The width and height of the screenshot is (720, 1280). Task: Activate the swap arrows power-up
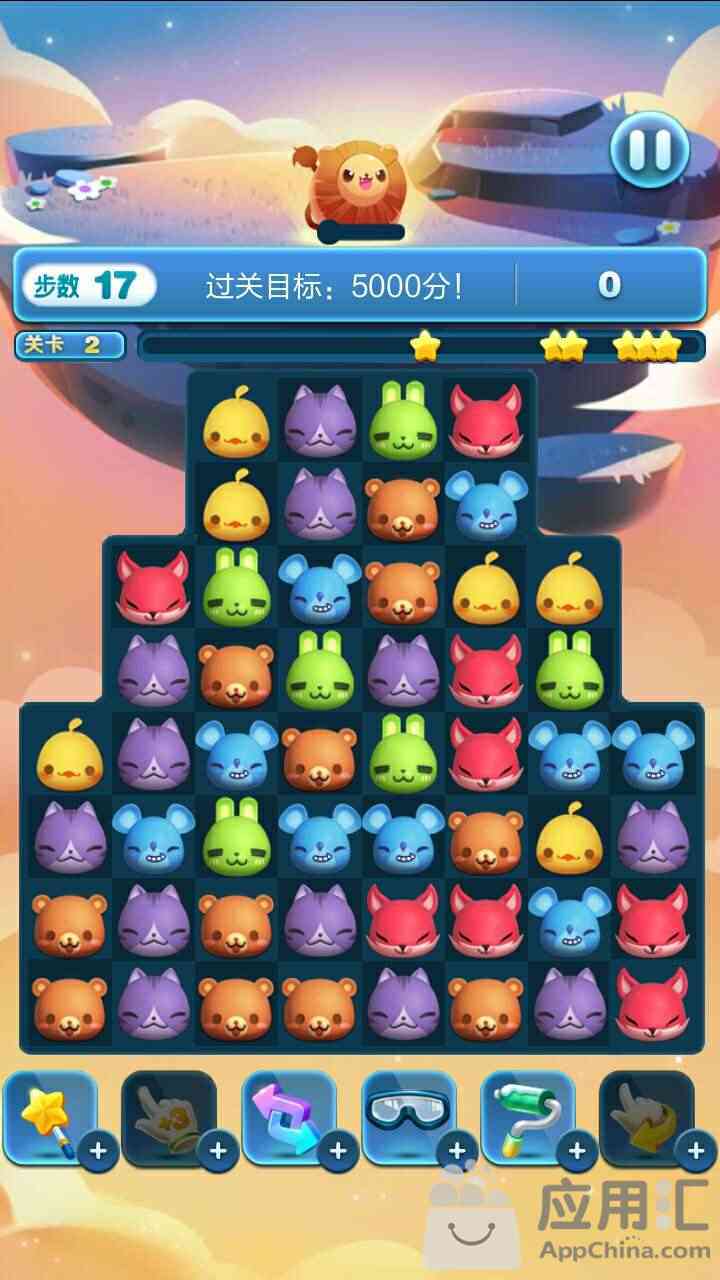coord(289,1117)
